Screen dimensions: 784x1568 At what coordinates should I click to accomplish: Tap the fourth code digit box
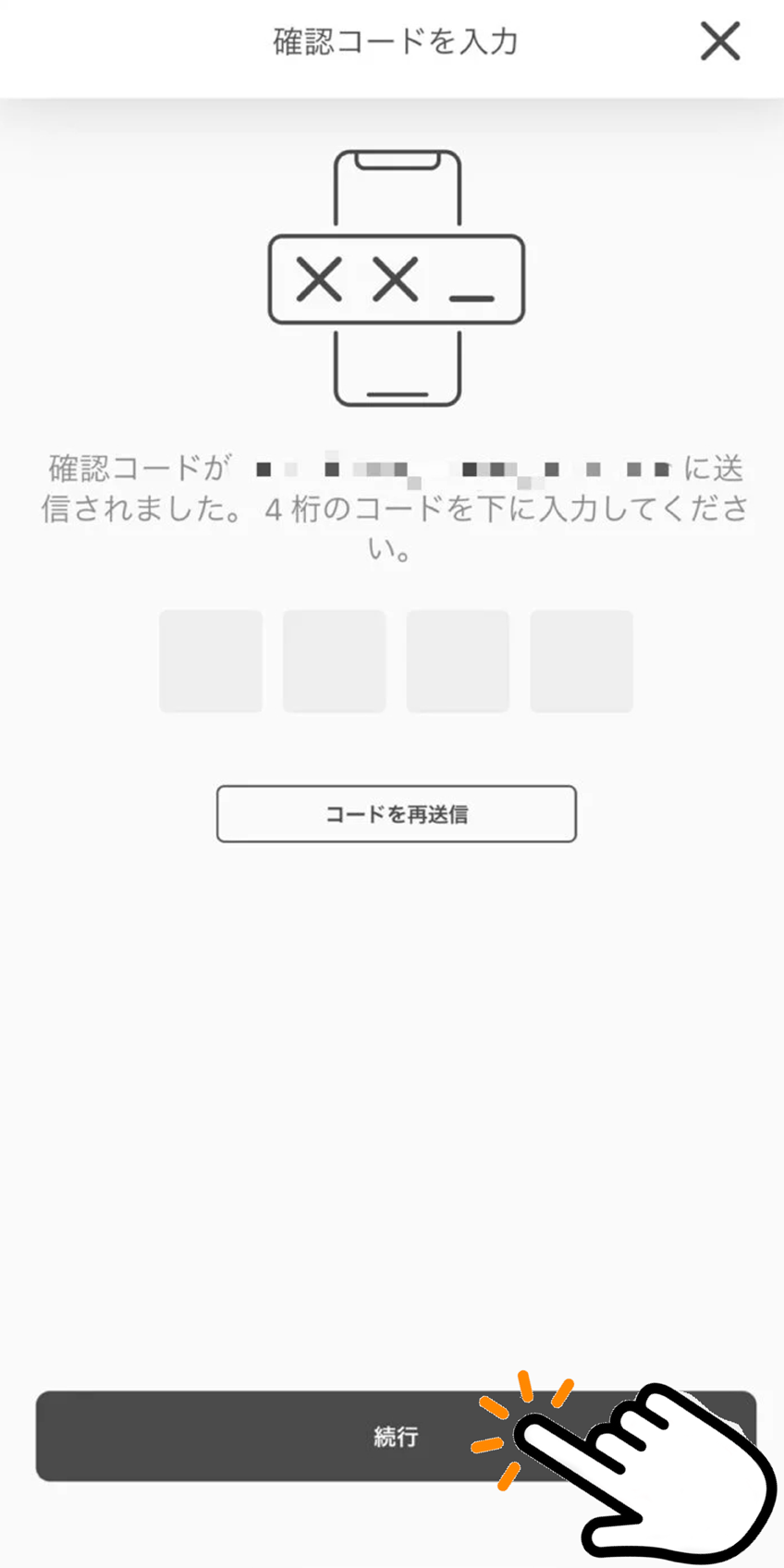tap(582, 661)
